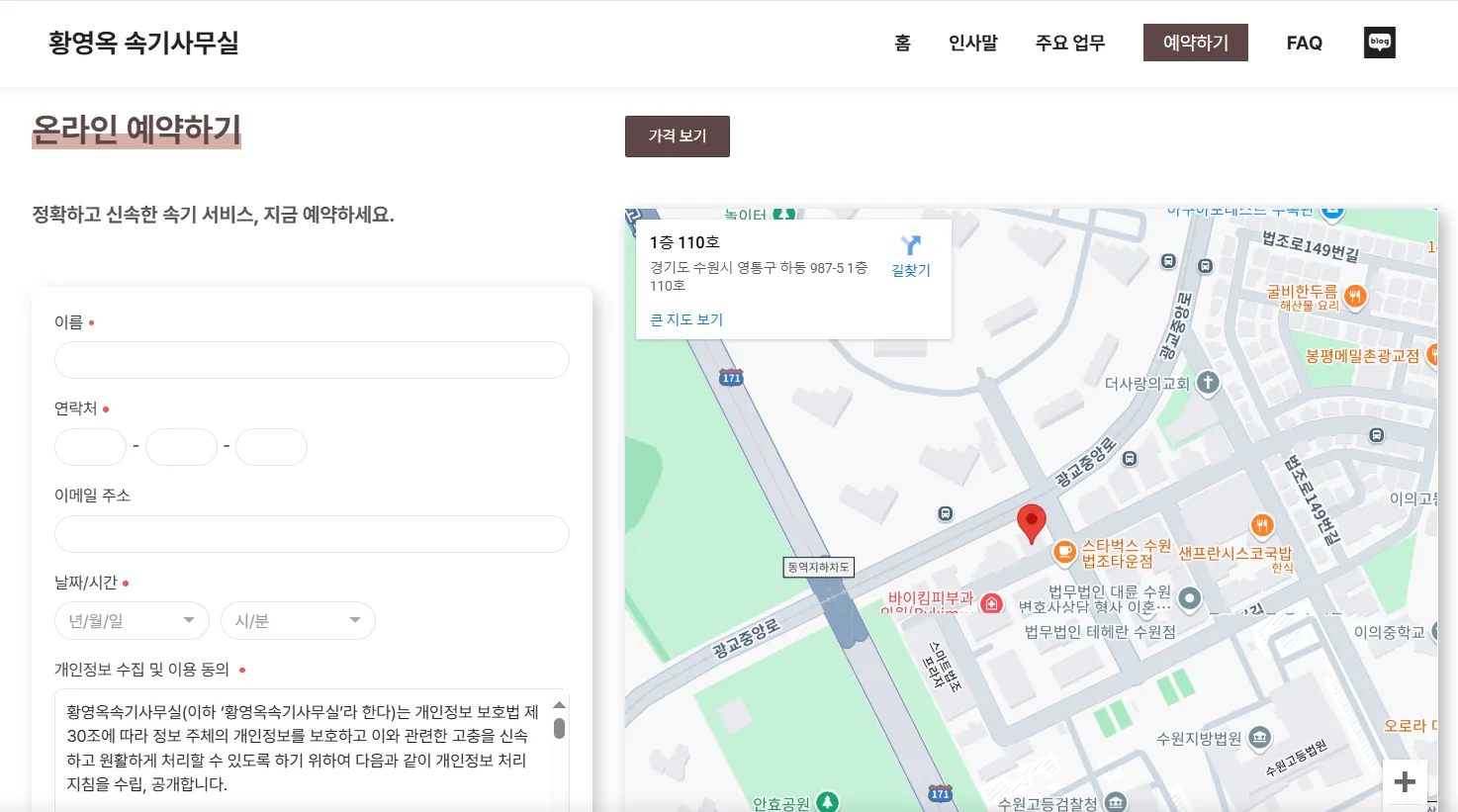Expand the 시/분 time dropdown
This screenshot has height=812, width=1458.
(x=298, y=621)
